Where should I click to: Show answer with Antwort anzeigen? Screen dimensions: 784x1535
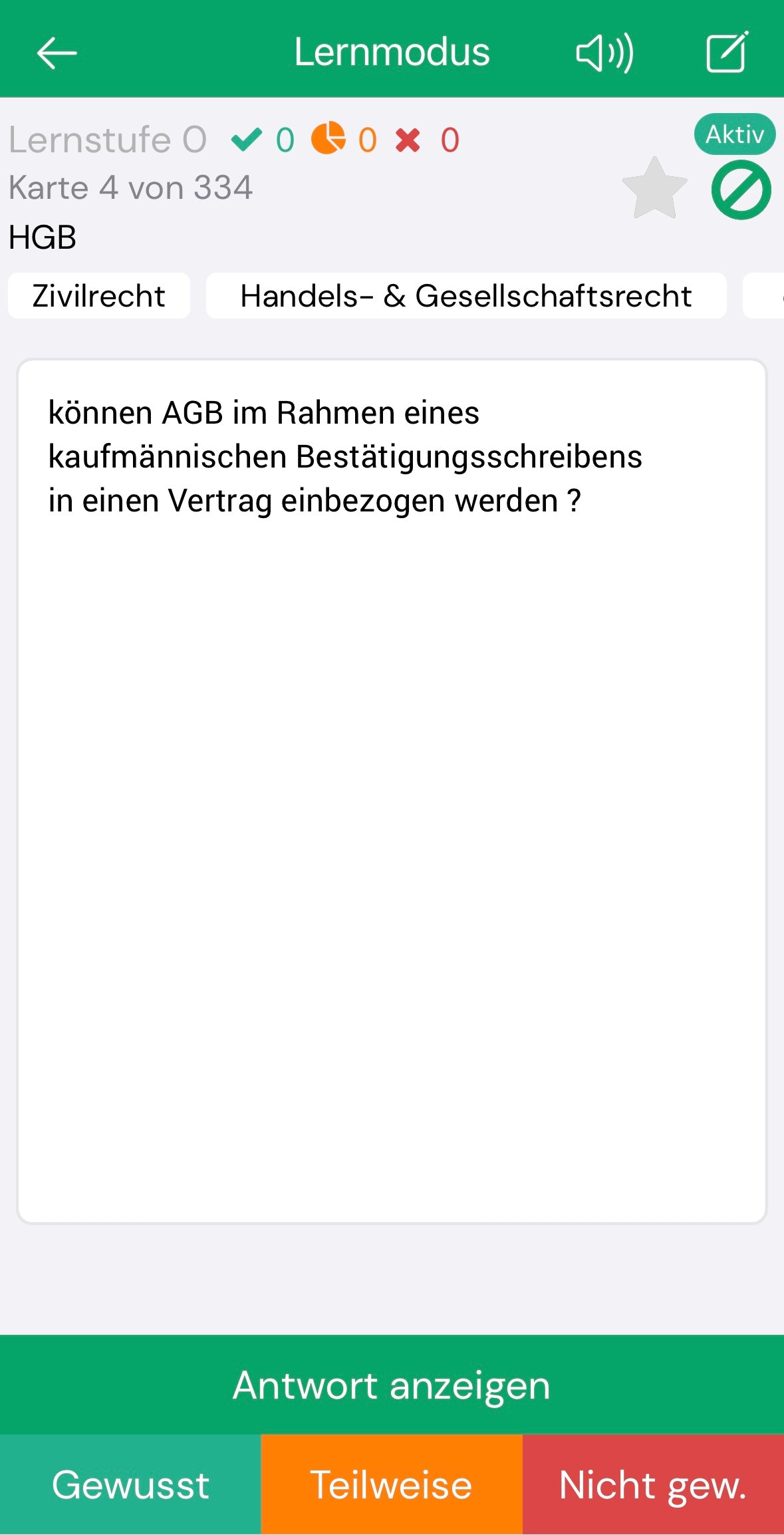pyautogui.click(x=392, y=1385)
